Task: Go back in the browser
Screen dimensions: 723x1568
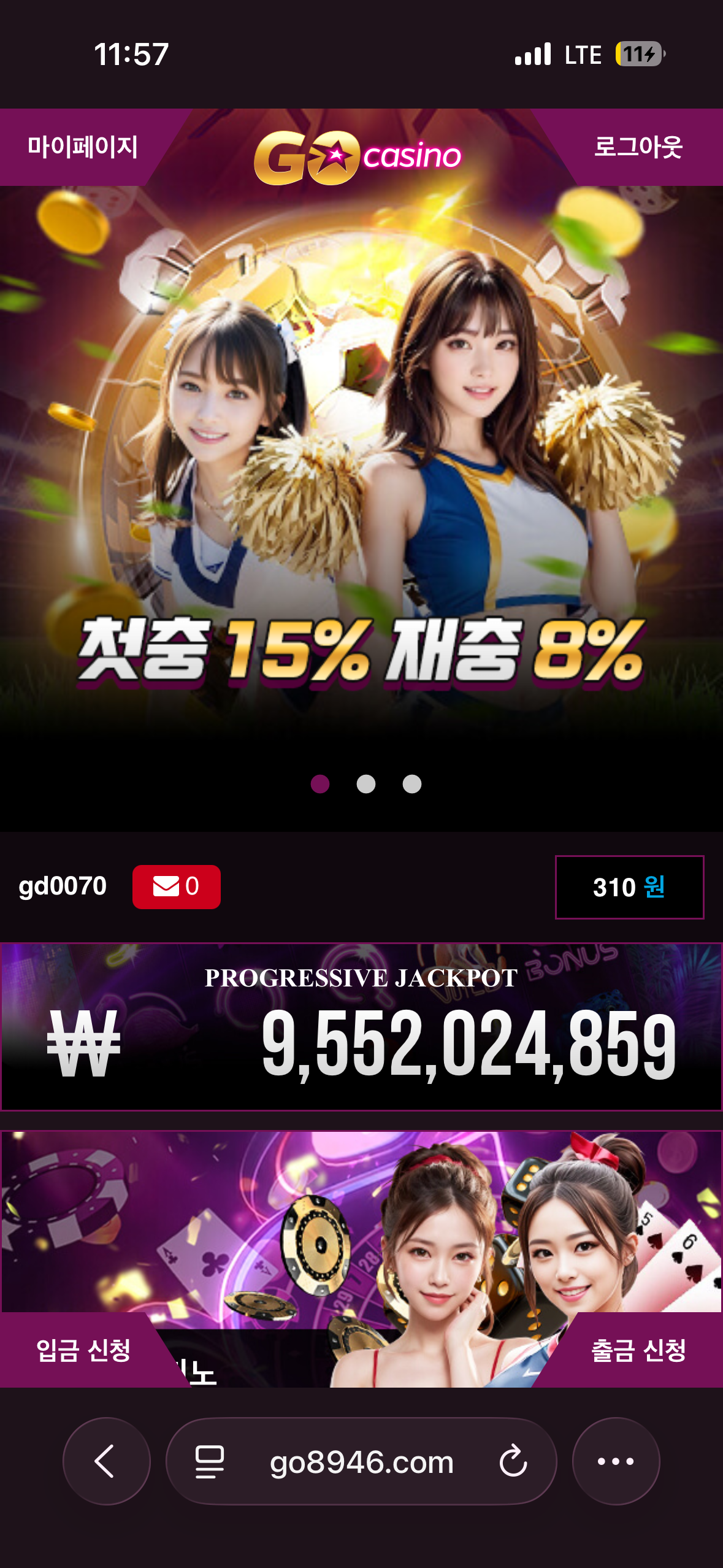Action: tap(106, 1461)
